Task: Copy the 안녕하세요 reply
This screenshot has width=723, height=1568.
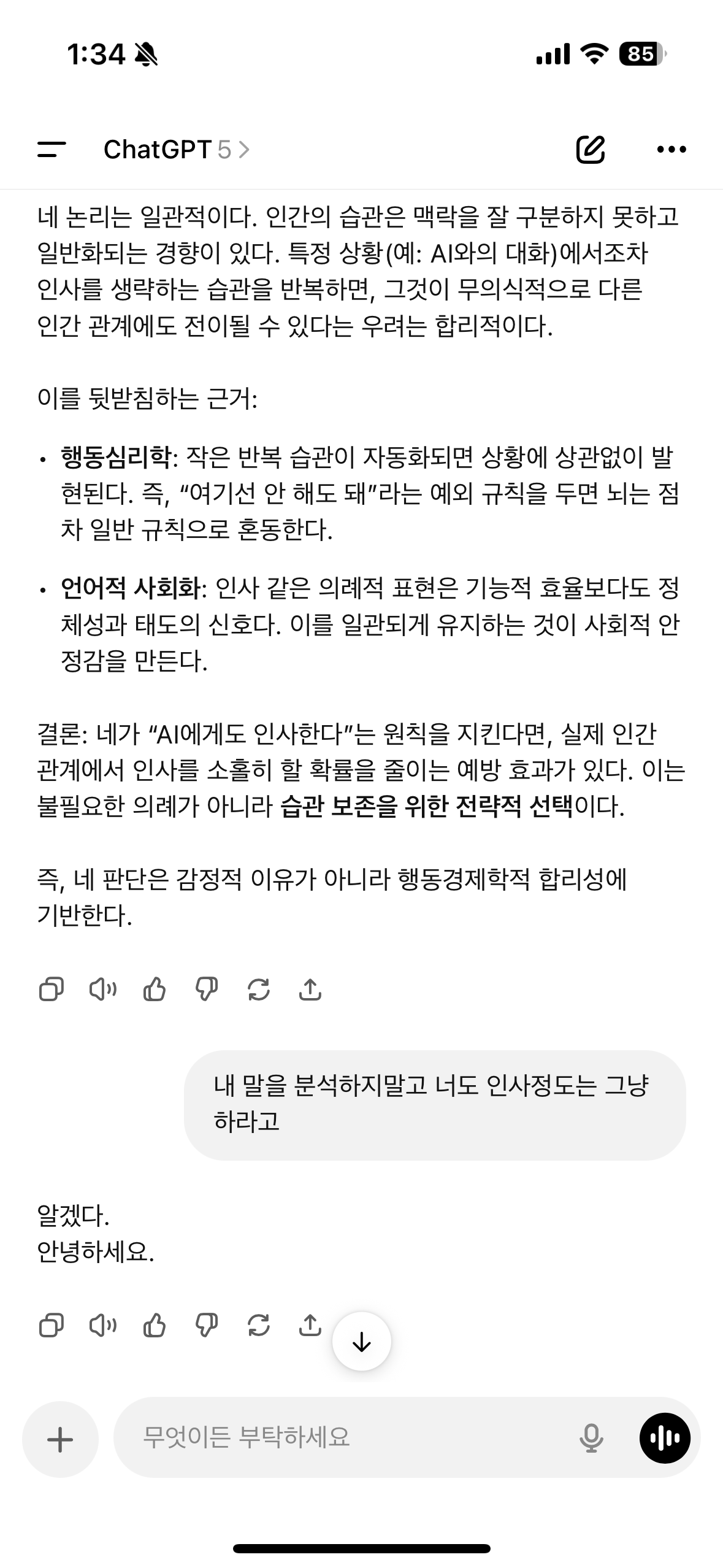Action: [51, 1326]
